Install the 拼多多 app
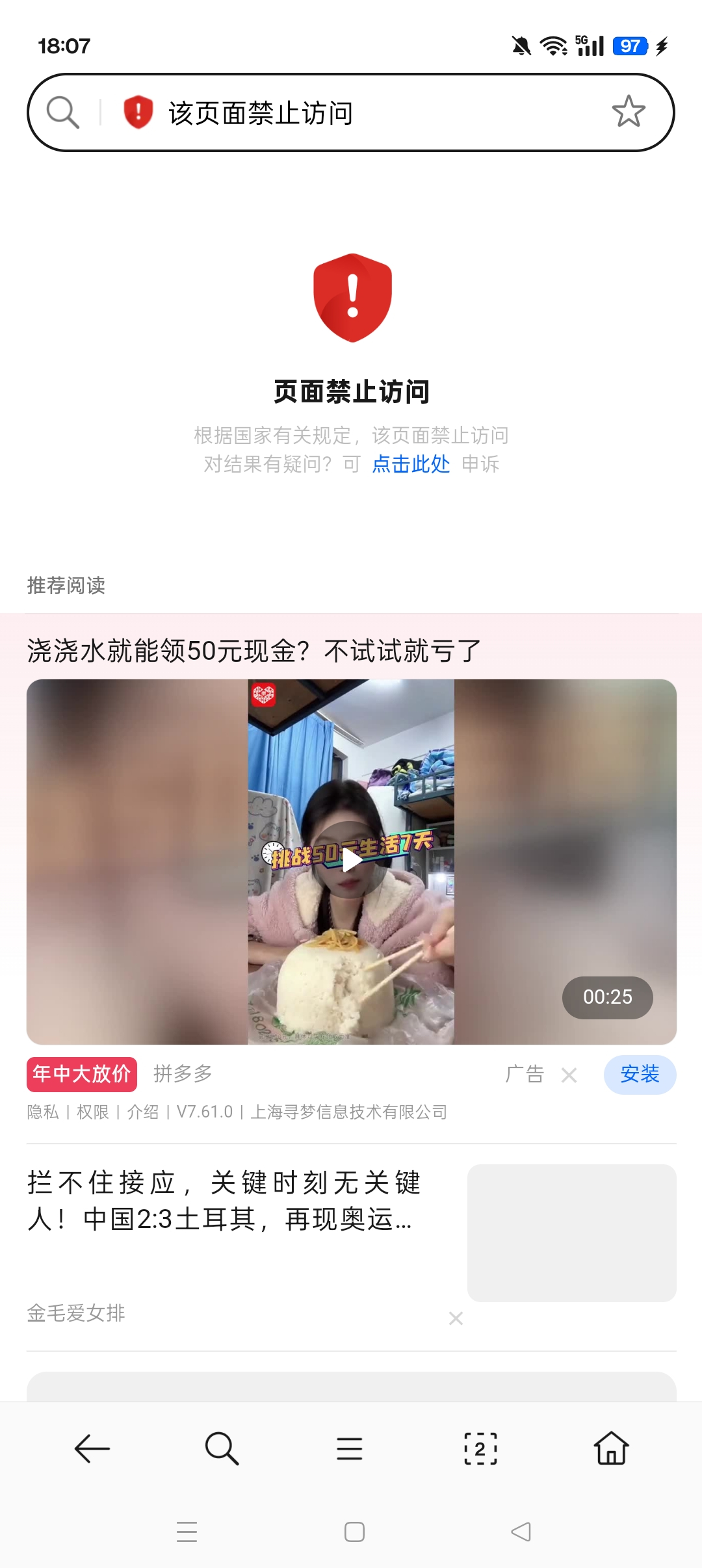The width and height of the screenshot is (702, 1568). coord(640,1075)
